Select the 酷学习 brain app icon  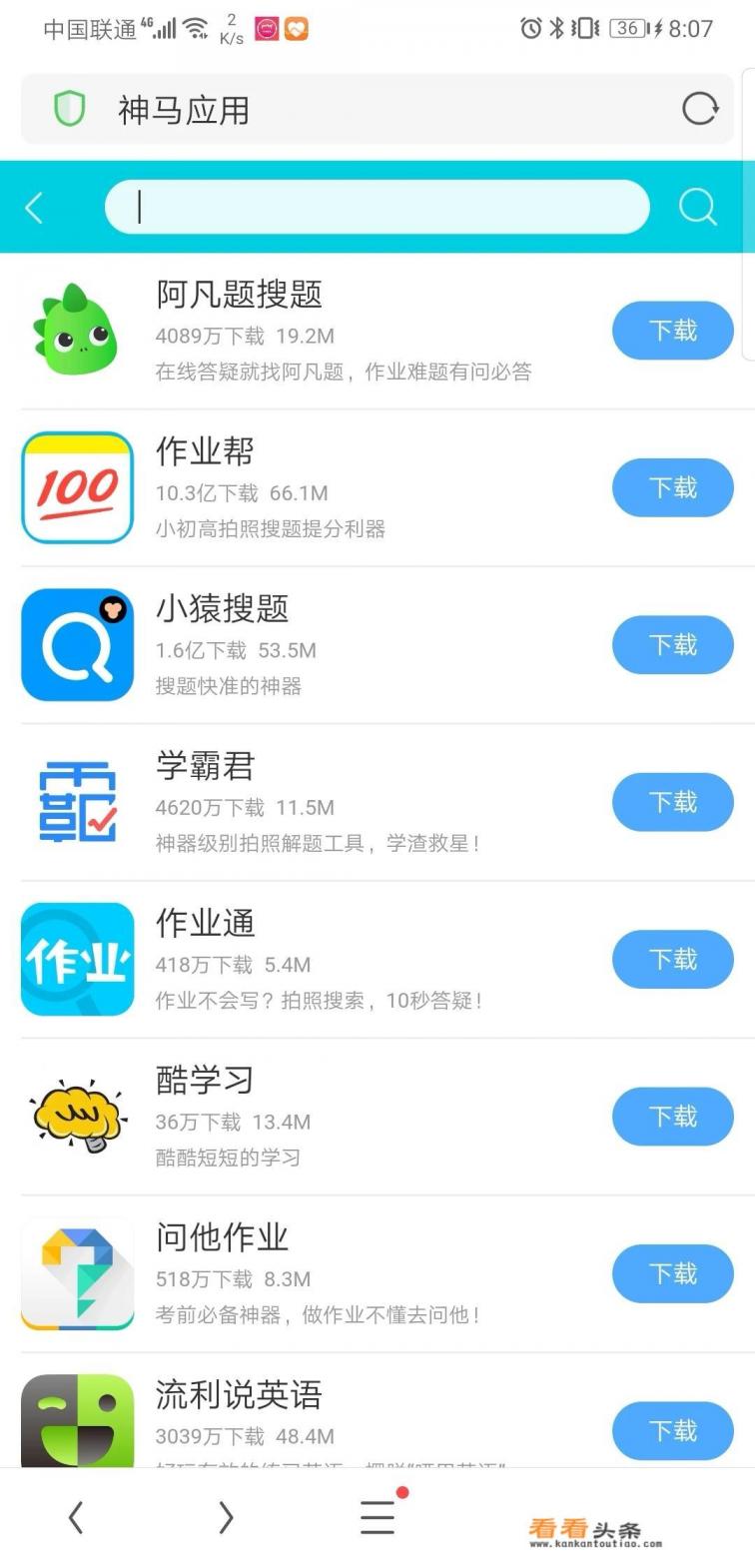77,1116
